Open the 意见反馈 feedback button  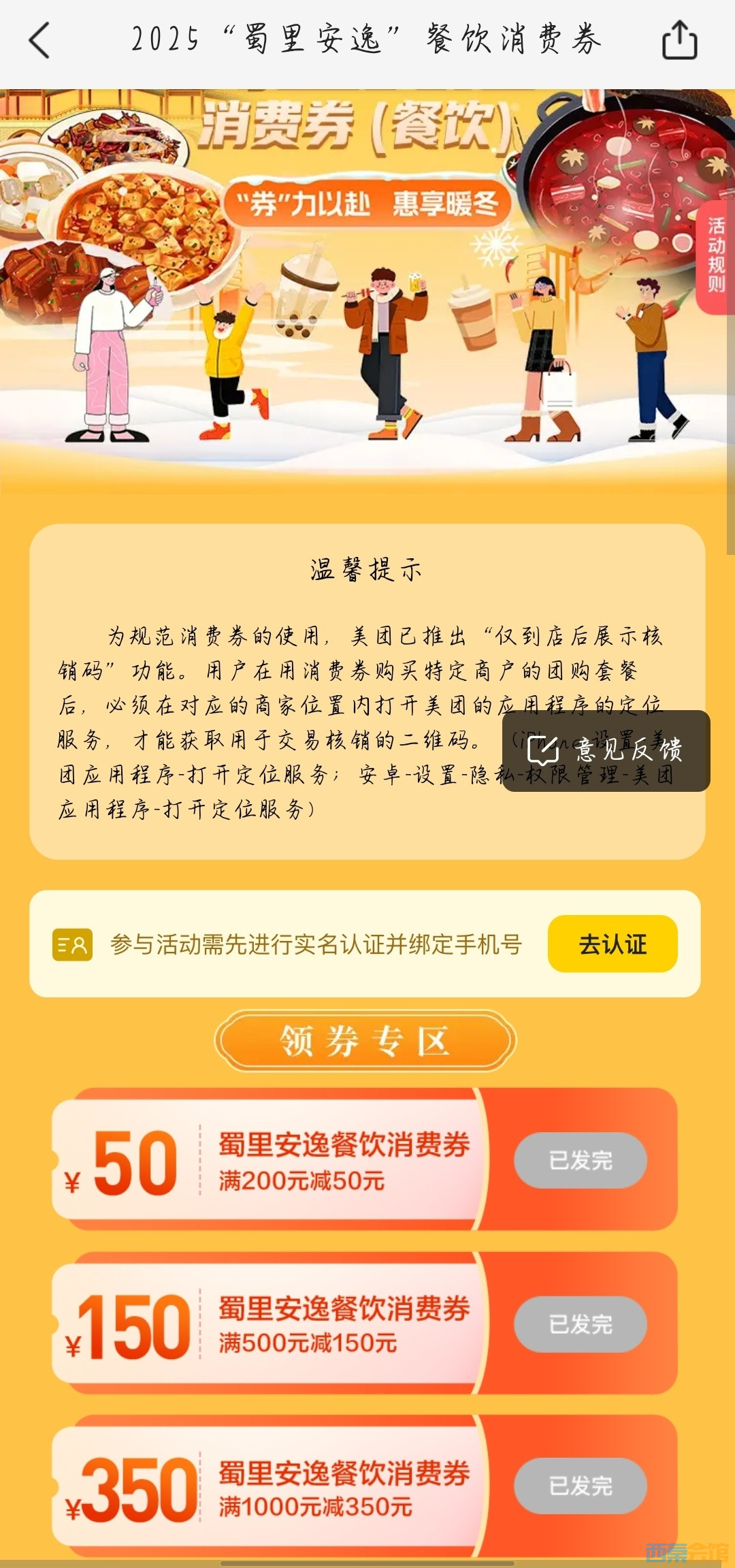point(606,750)
